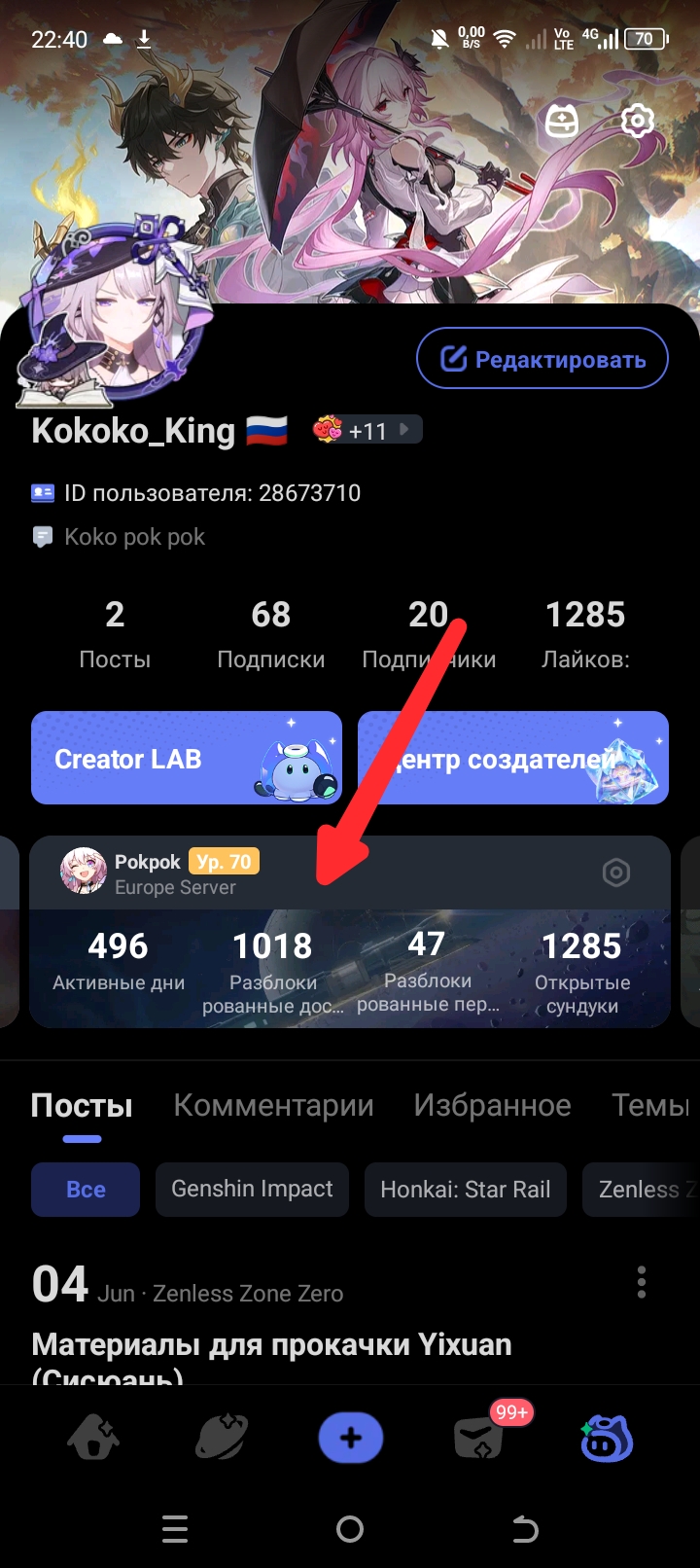
Task: Open the overflow menu on the Yixuan post
Action: (641, 1282)
